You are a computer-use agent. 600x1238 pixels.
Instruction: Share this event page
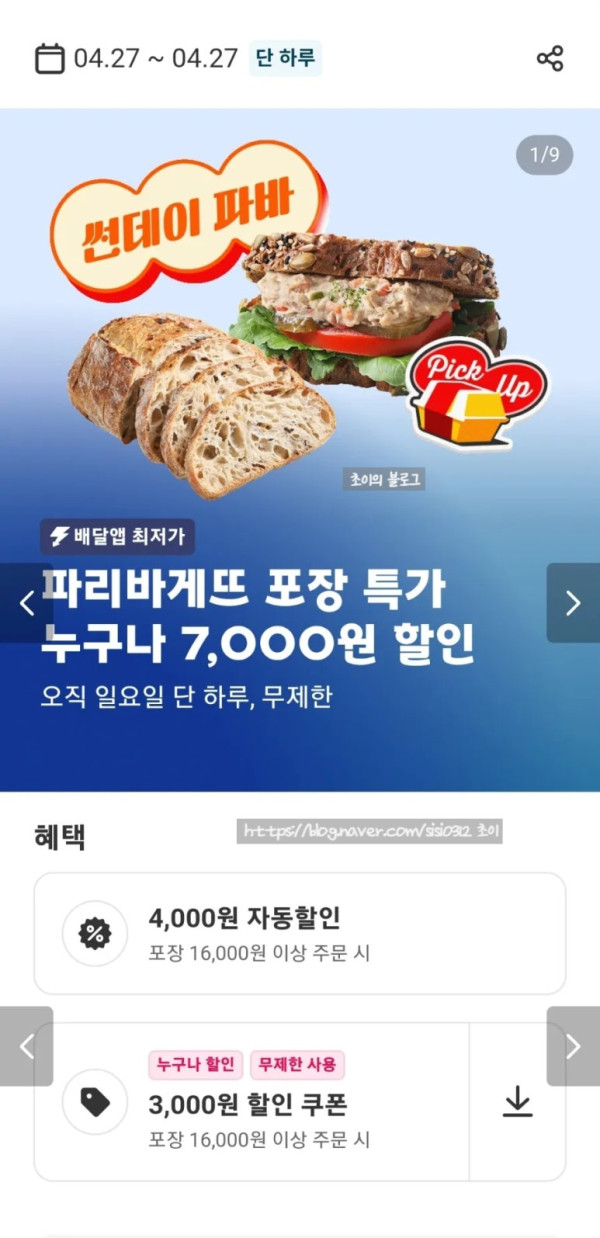click(x=550, y=58)
